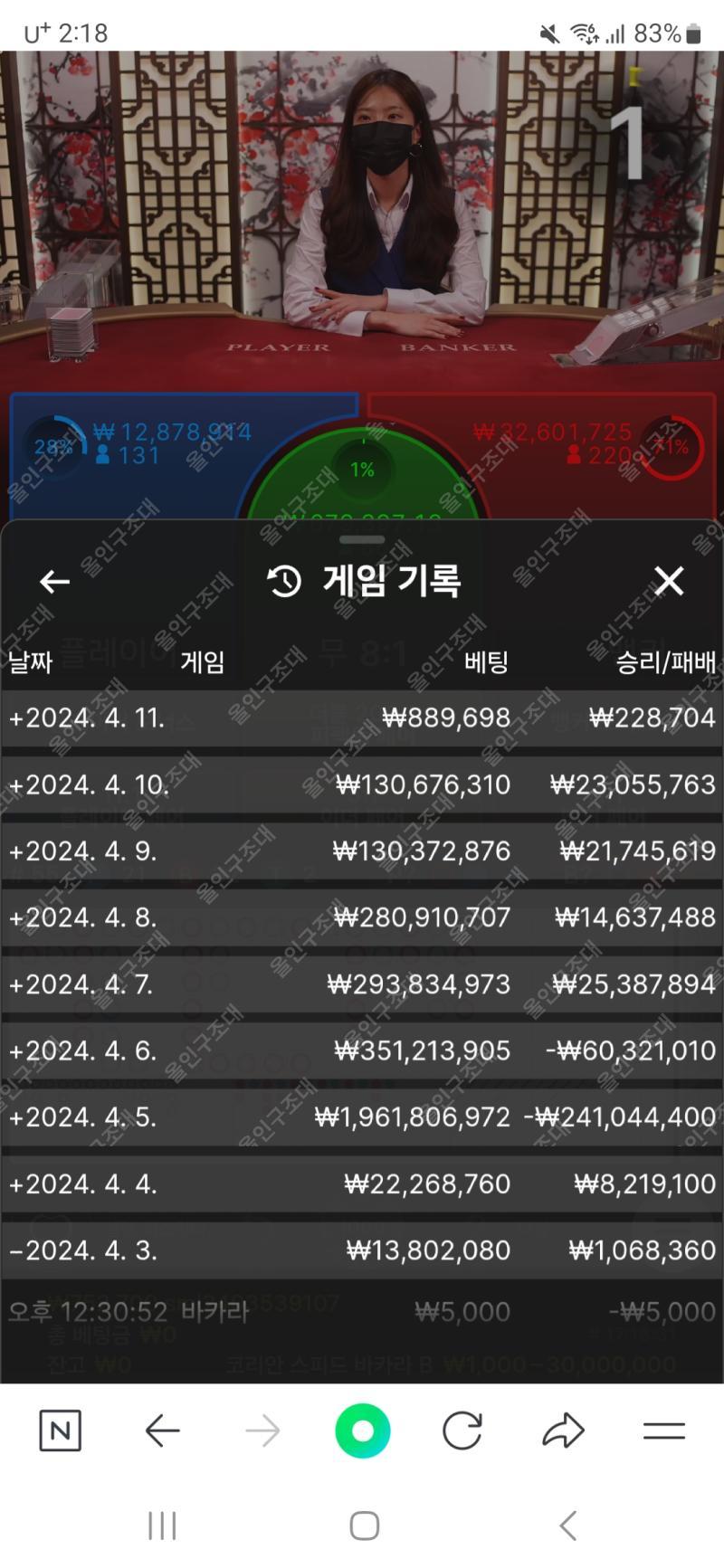Image resolution: width=724 pixels, height=1568 pixels.
Task: Collapse the 2024. 4. 3. record
Action: (x=83, y=1250)
